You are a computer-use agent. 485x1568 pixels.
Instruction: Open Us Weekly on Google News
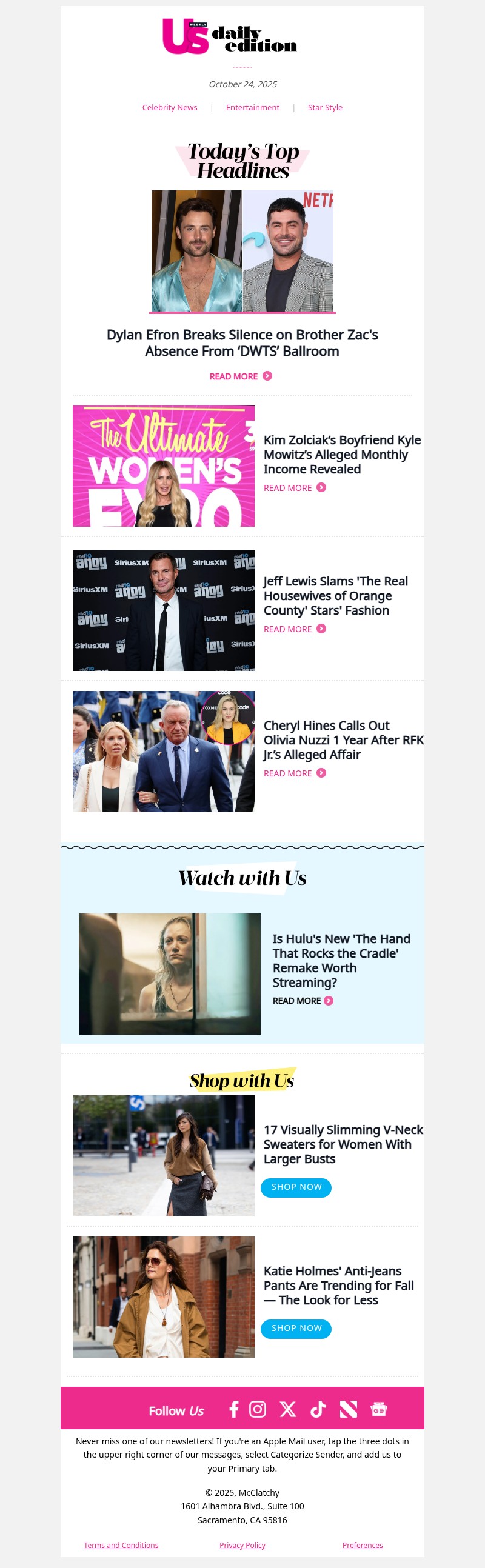pos(378,1409)
